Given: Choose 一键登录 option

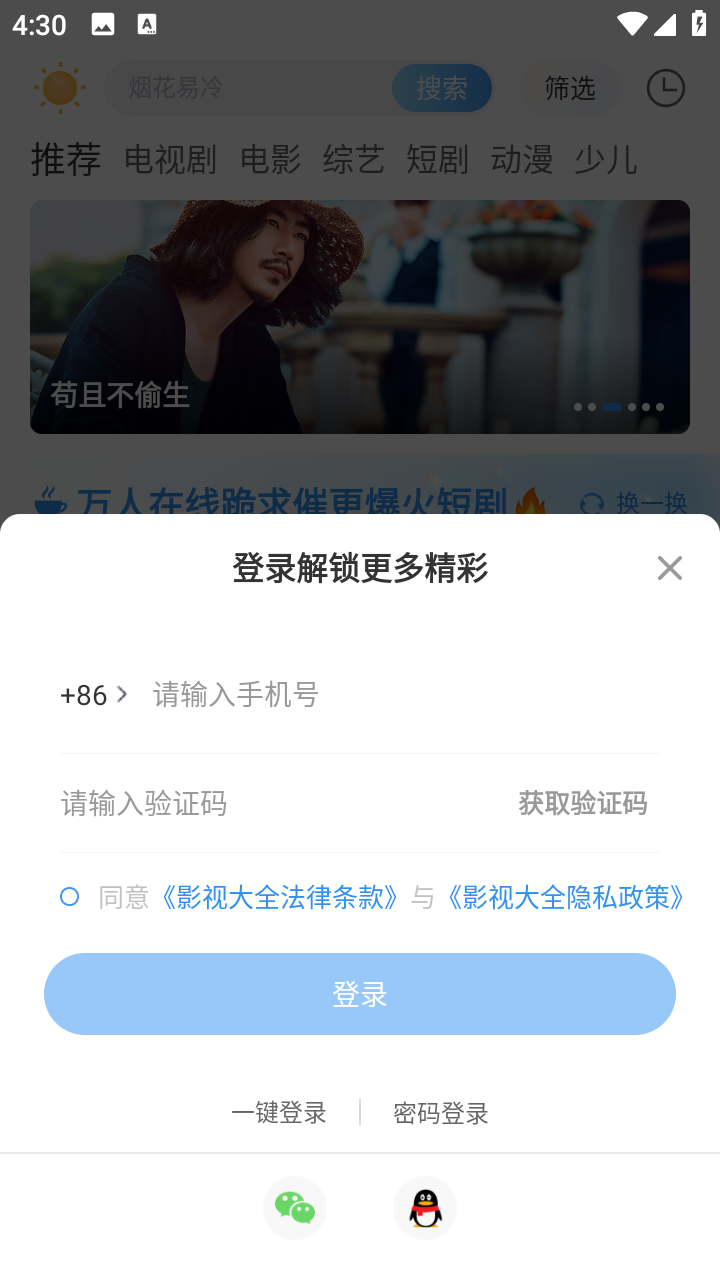Looking at the screenshot, I should coord(279,1113).
